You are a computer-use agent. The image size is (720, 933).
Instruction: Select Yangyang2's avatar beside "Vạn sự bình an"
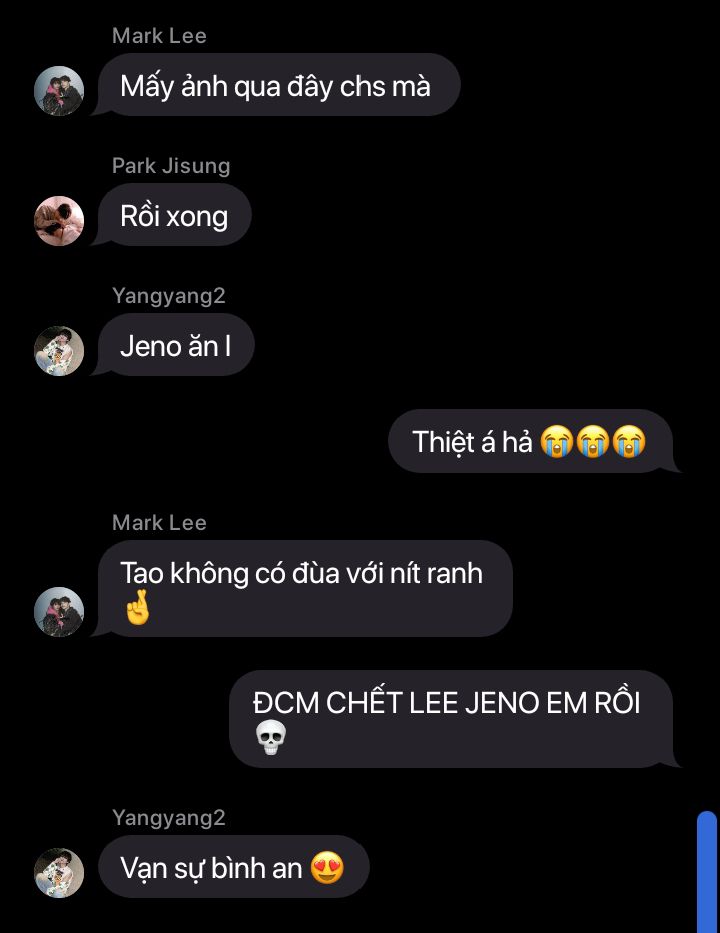click(59, 872)
